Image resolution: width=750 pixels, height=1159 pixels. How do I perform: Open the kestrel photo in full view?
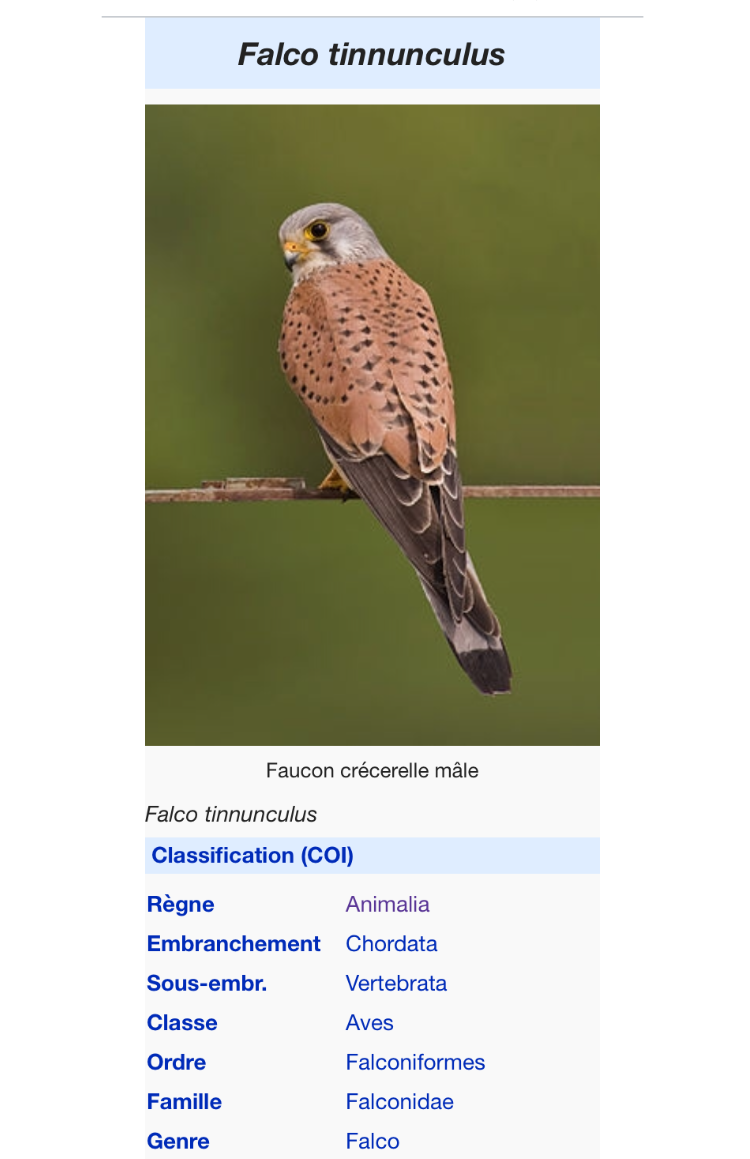tap(372, 425)
